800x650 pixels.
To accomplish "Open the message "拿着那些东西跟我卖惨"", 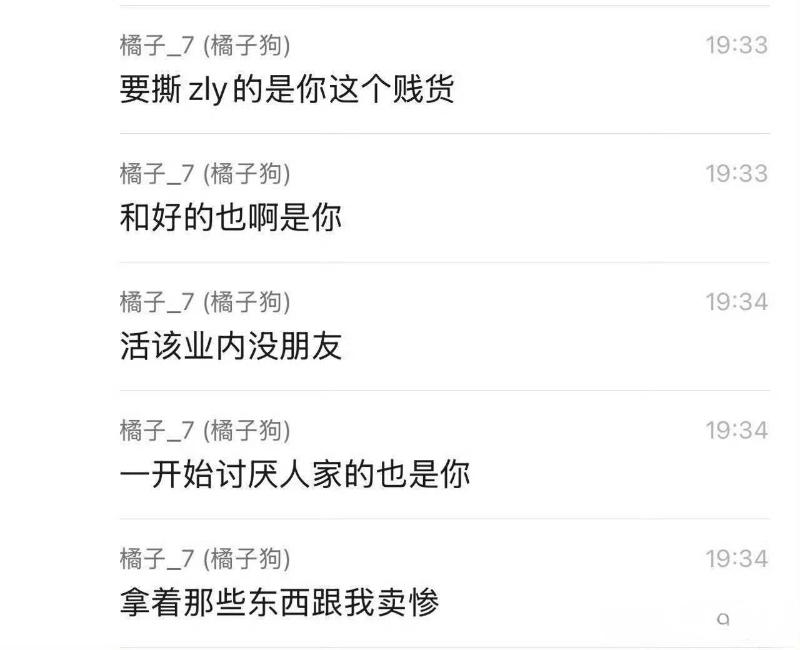I will 279,602.
